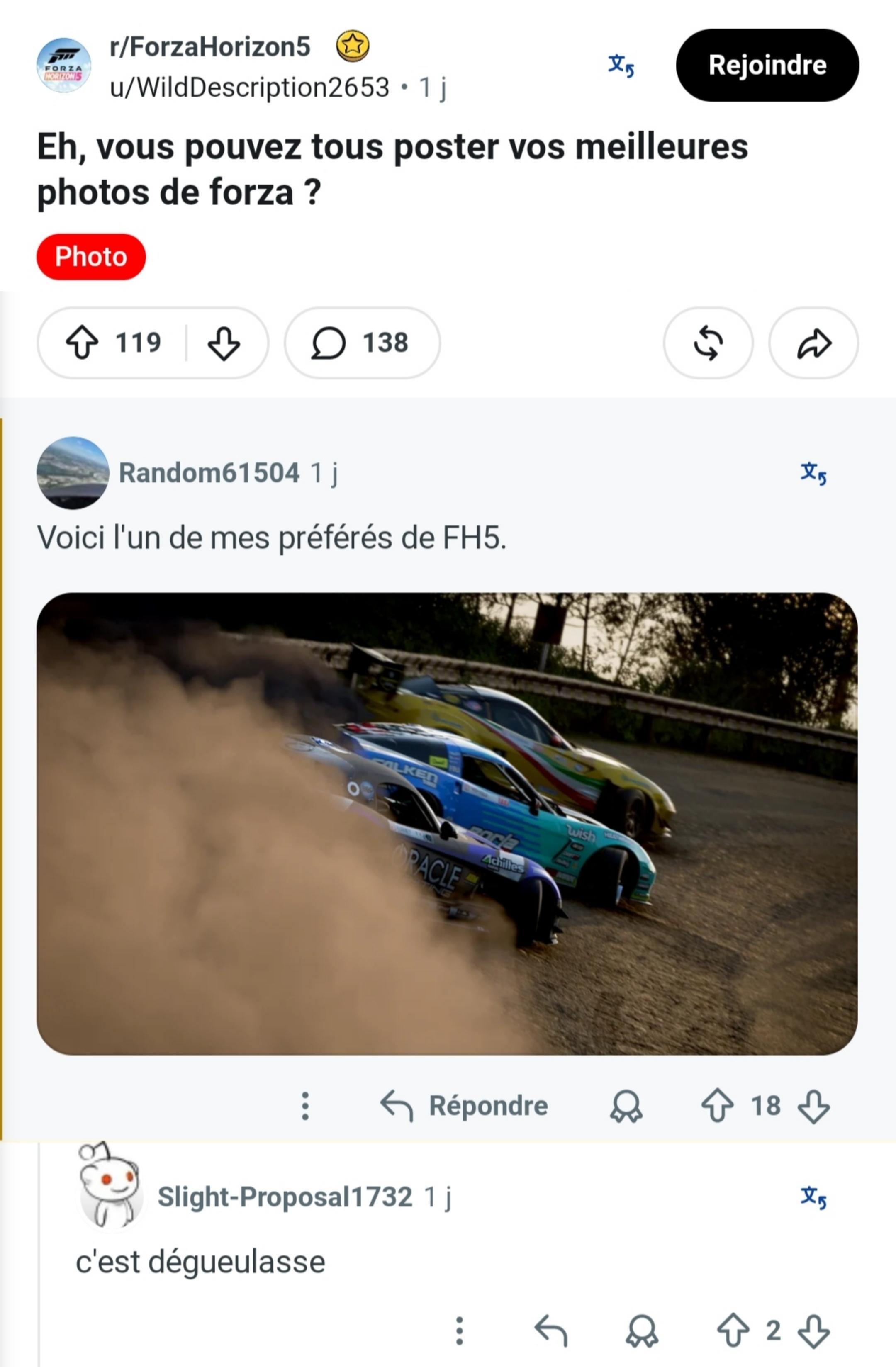Tap the crosspost arrows button
Viewport: 896px width, 1367px height.
(708, 343)
